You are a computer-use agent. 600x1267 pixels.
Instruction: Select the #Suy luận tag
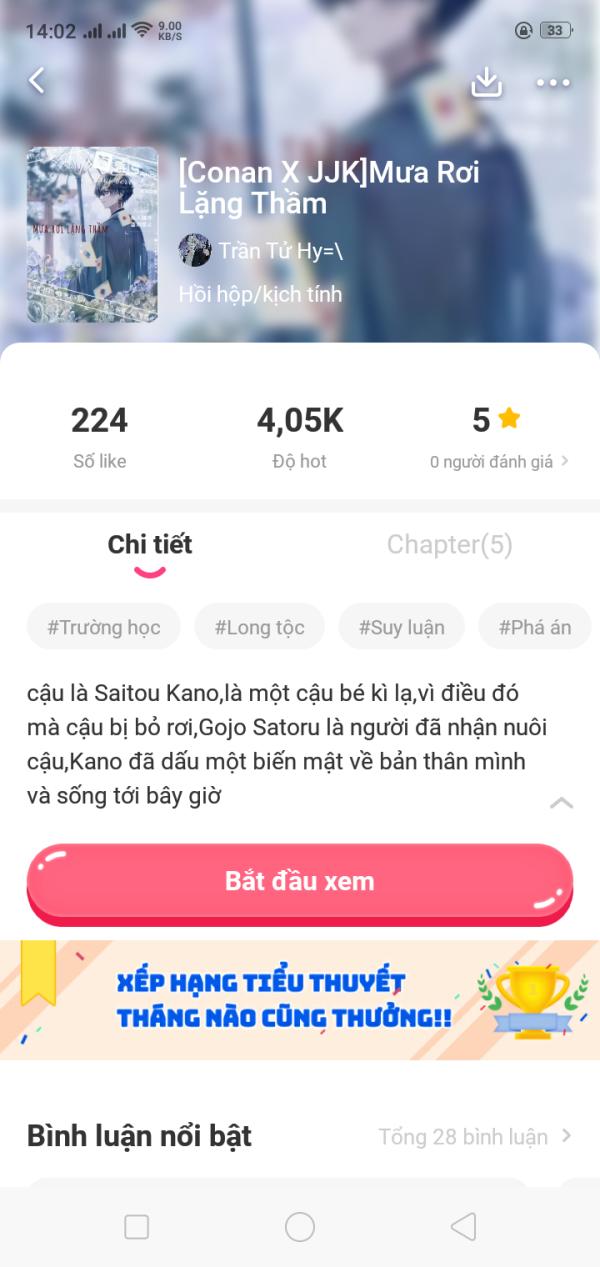(x=401, y=628)
